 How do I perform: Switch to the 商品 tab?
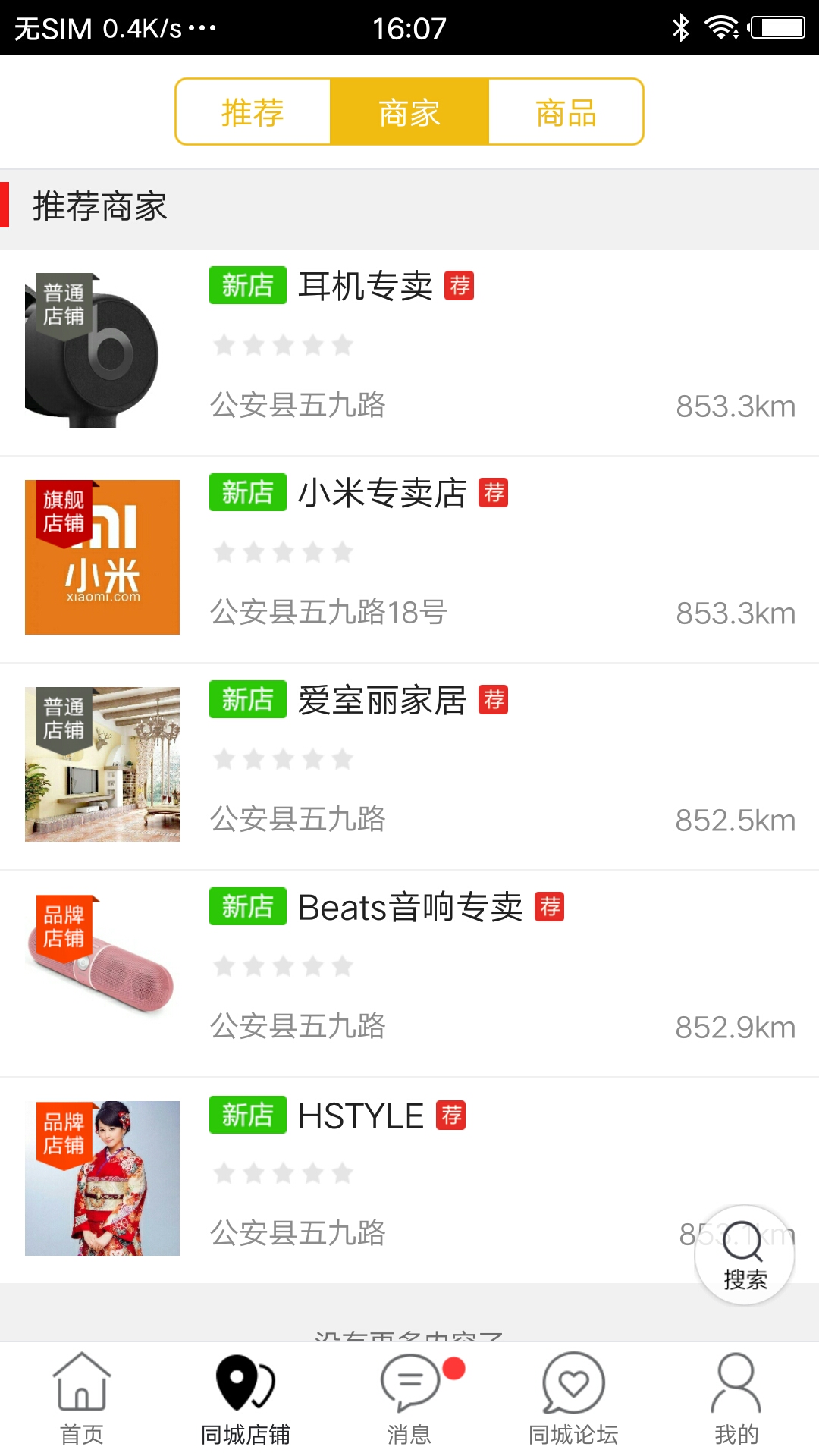pyautogui.click(x=566, y=112)
